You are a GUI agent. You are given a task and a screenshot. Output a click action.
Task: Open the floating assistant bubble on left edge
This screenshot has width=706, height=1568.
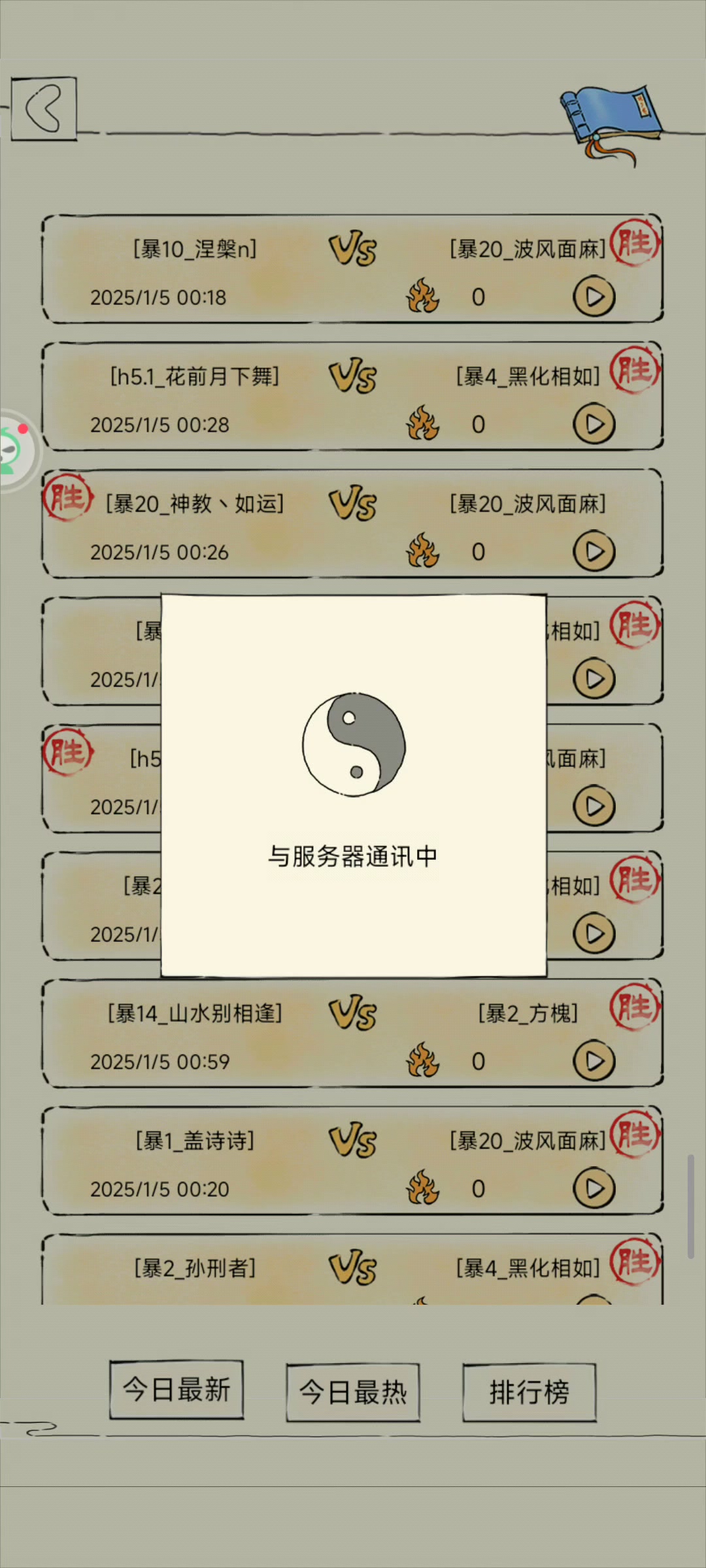[x=14, y=451]
